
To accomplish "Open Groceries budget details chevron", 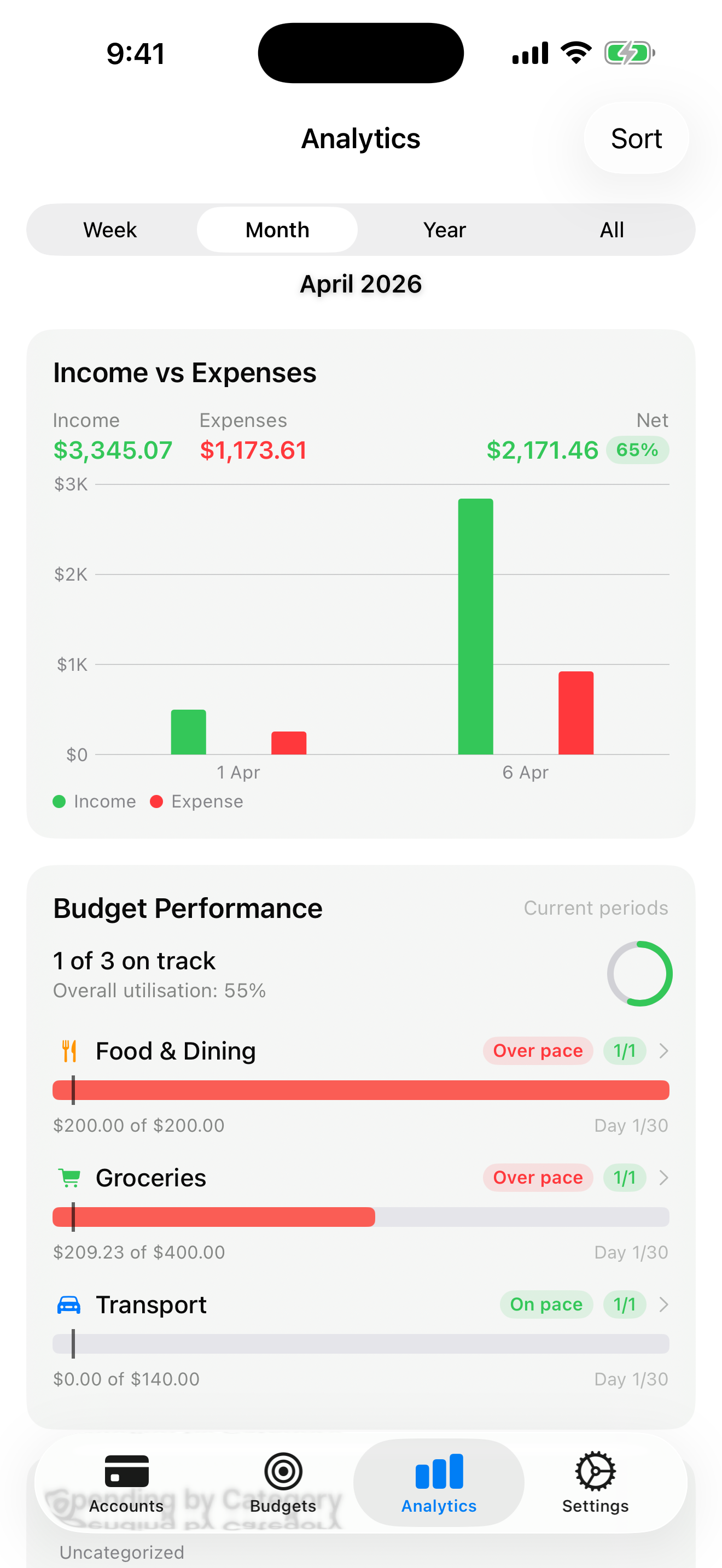I will [663, 1177].
